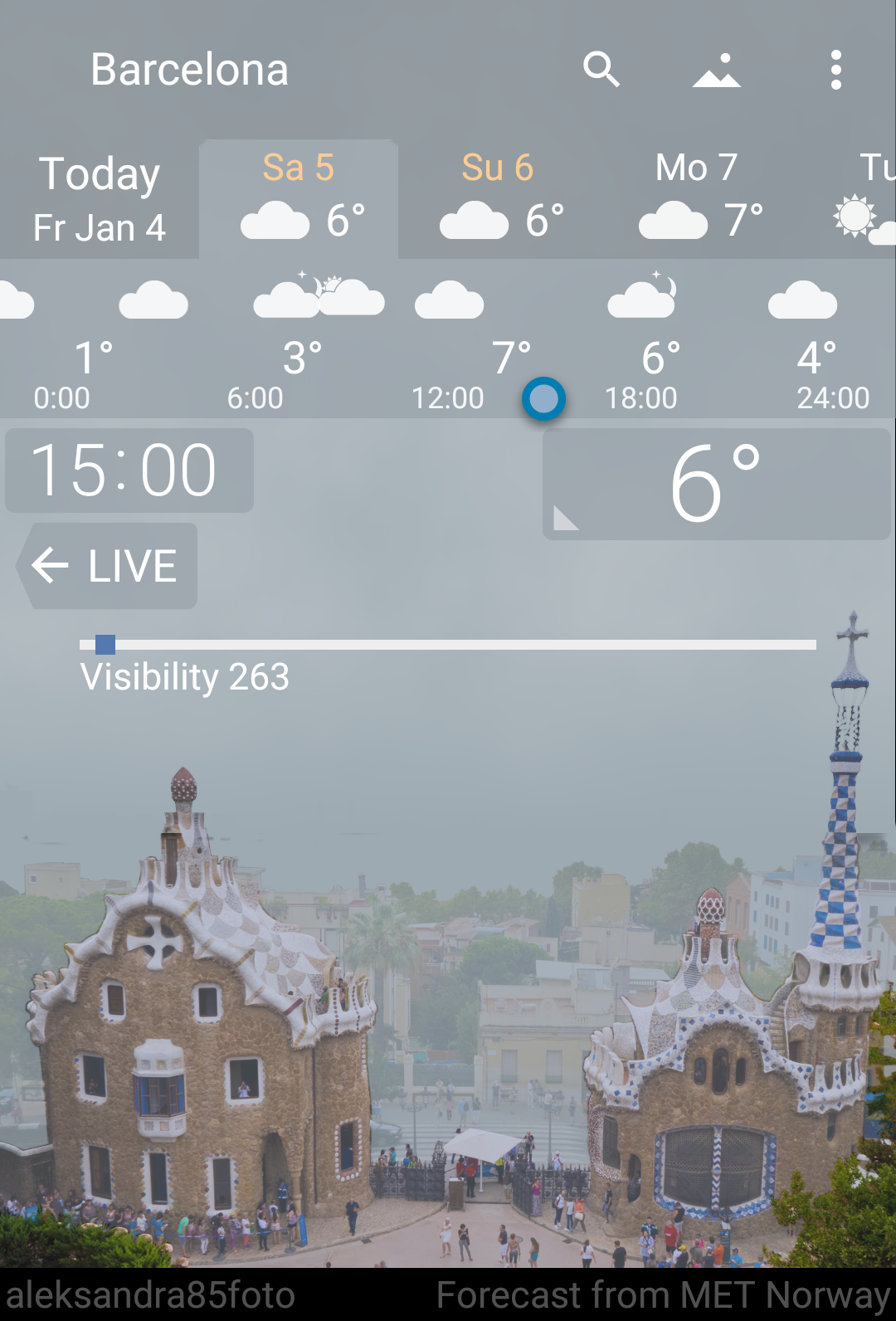Select the Mo 7 forecast tab
Viewport: 896px width, 1321px height.
tap(697, 200)
